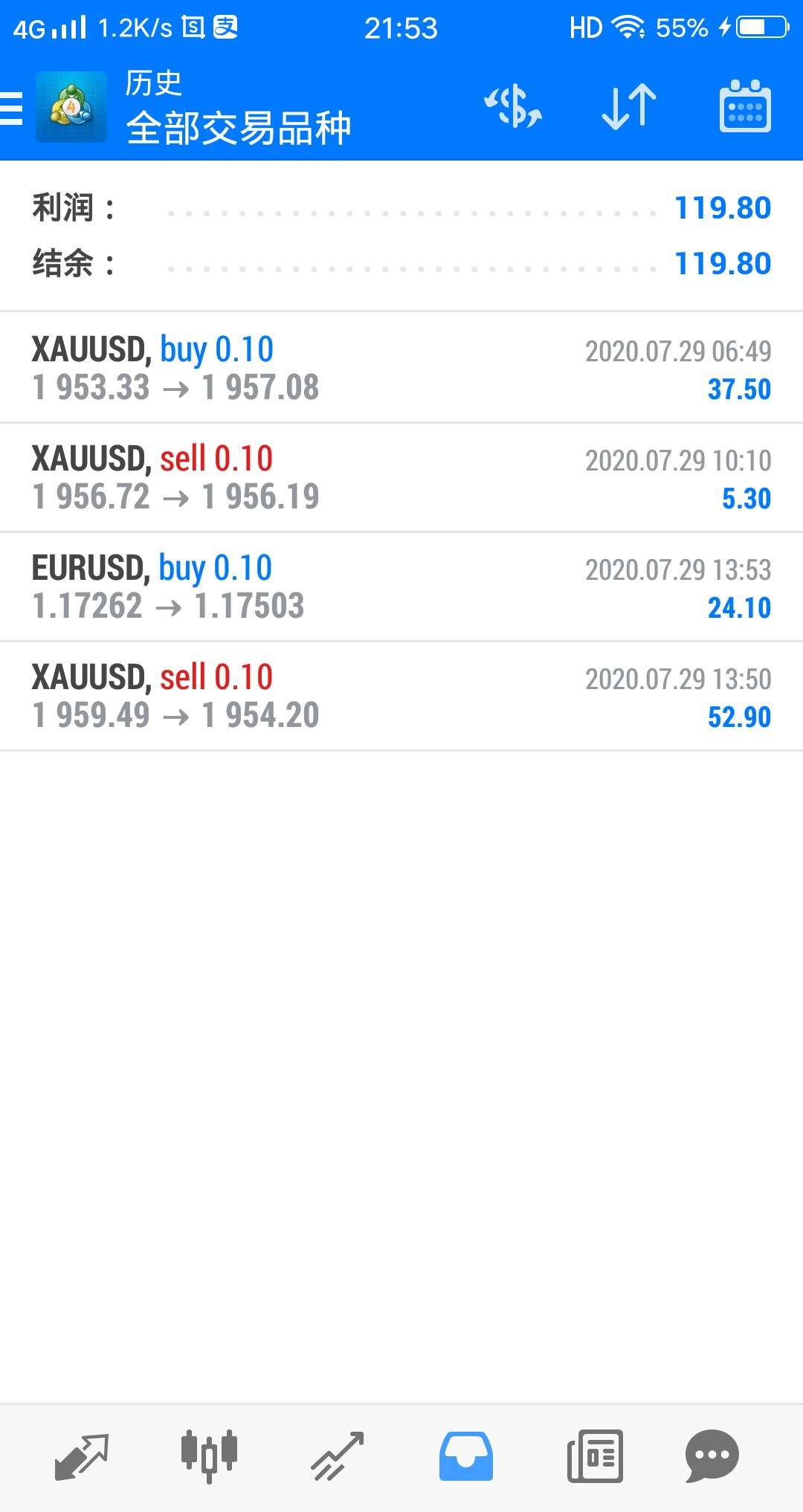The image size is (803, 1512).
Task: Select the history inbox tab
Action: pos(465,1456)
